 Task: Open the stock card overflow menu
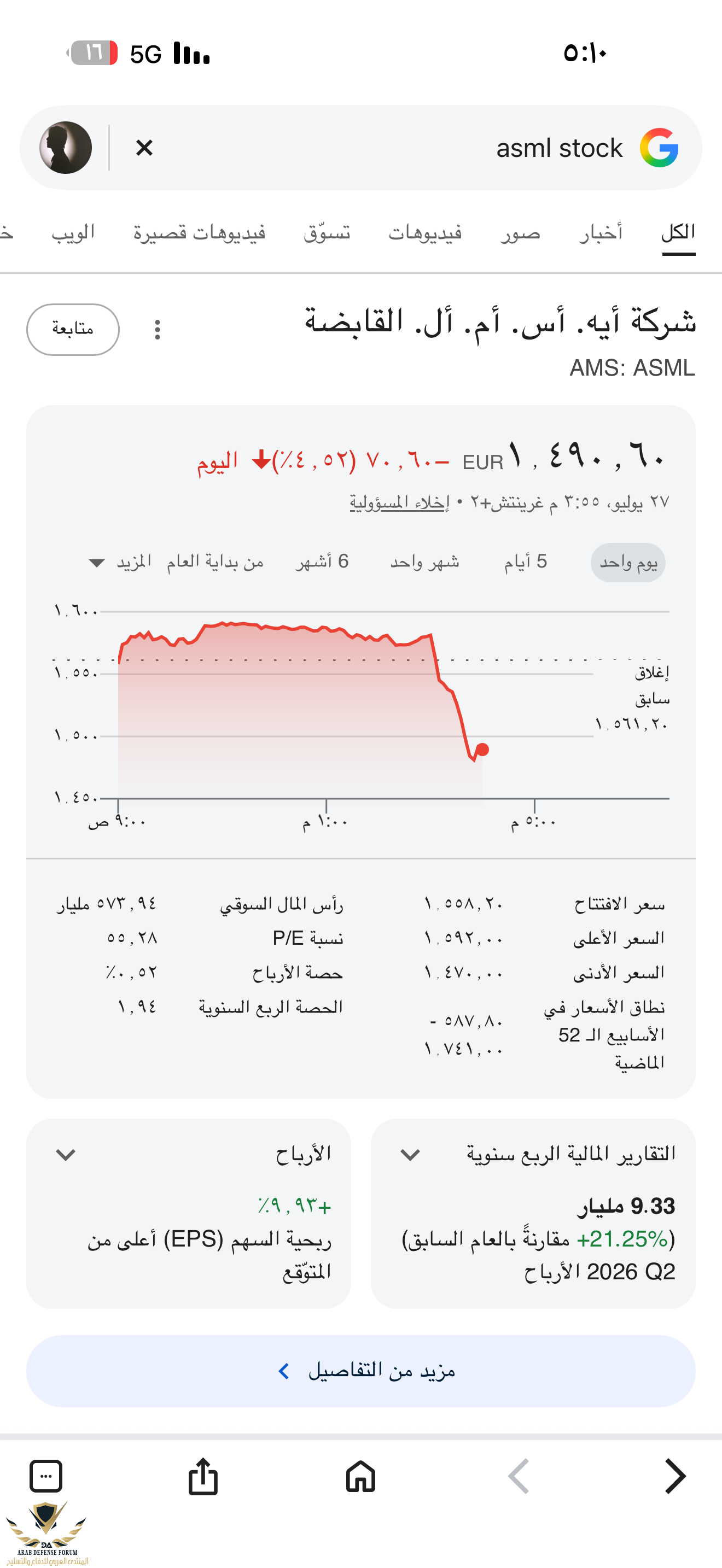click(158, 329)
